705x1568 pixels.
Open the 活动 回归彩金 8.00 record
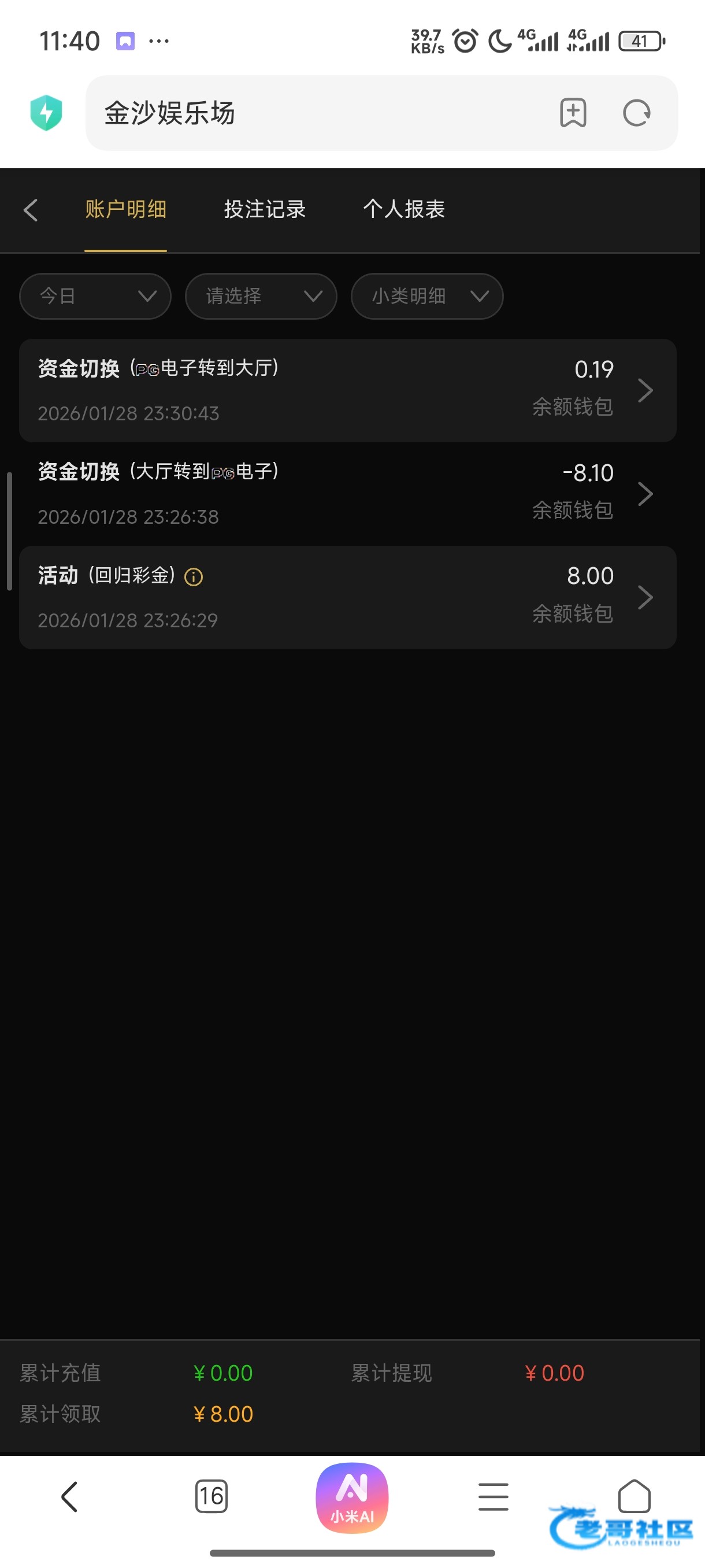[x=347, y=597]
